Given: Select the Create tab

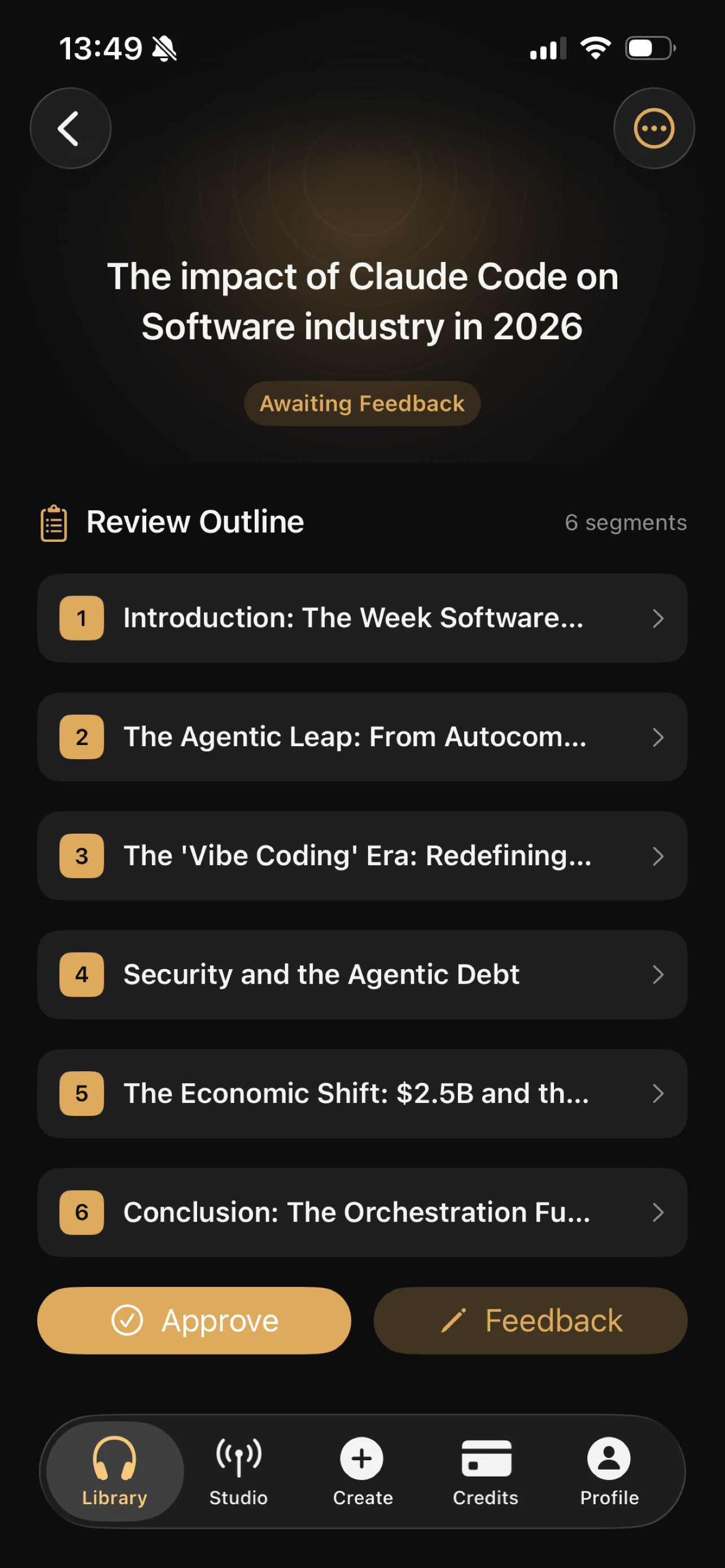Looking at the screenshot, I should tap(362, 1470).
